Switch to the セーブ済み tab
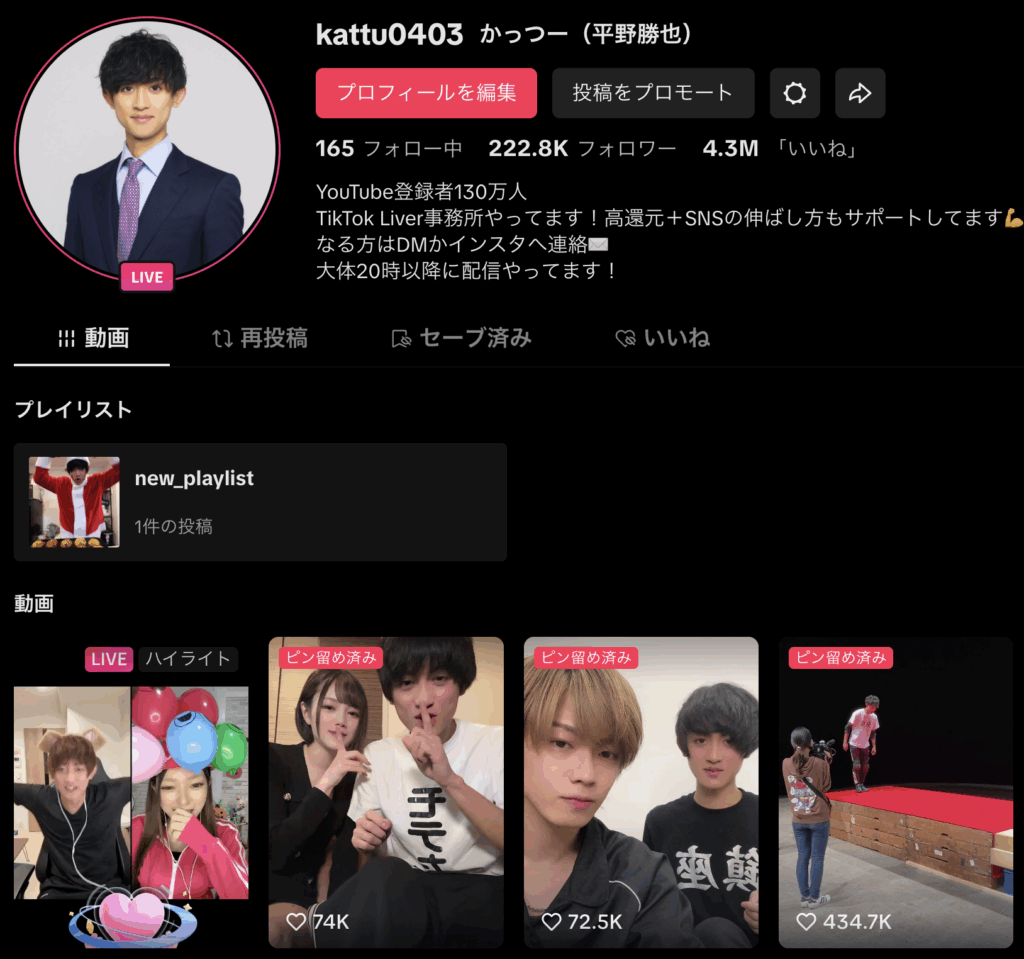The width and height of the screenshot is (1024, 959). coord(461,338)
